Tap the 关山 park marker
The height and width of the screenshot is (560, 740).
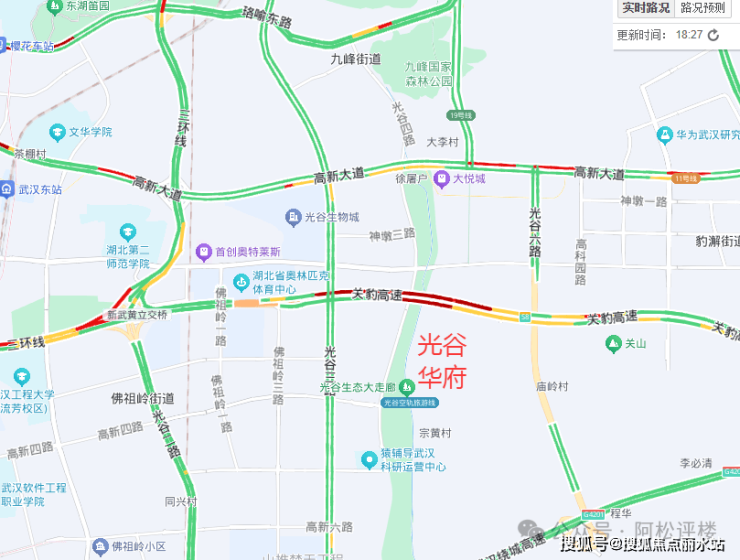tap(612, 344)
